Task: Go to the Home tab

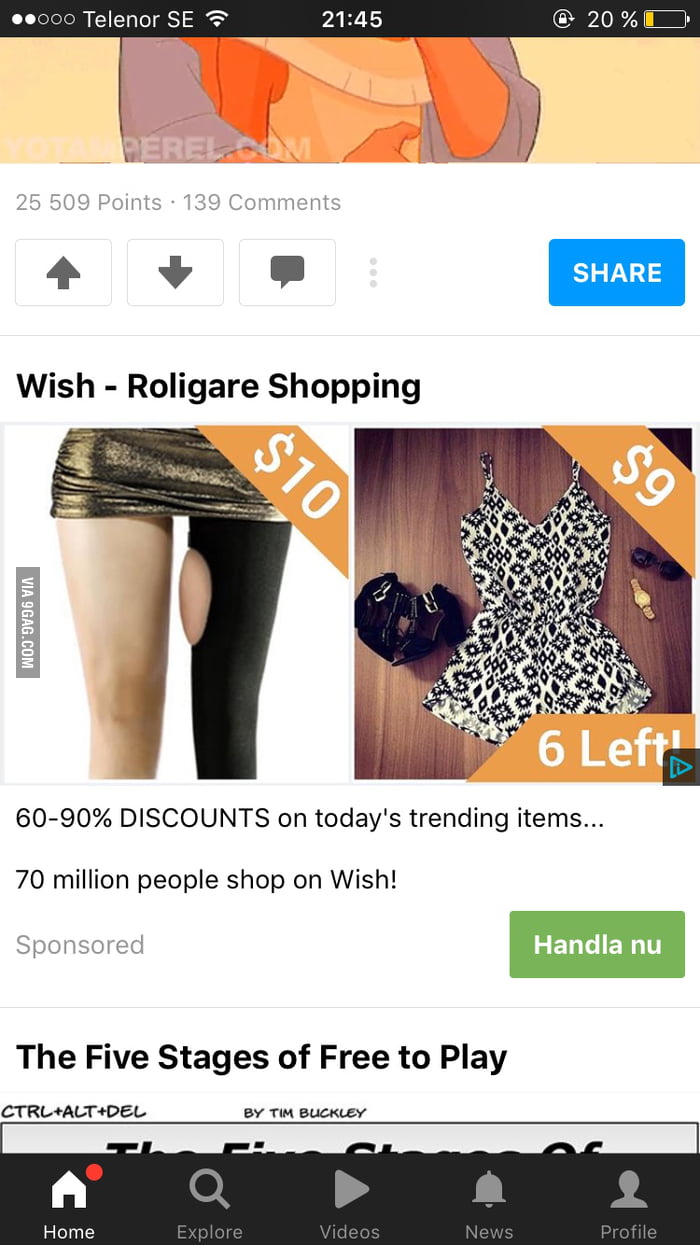Action: click(69, 1201)
